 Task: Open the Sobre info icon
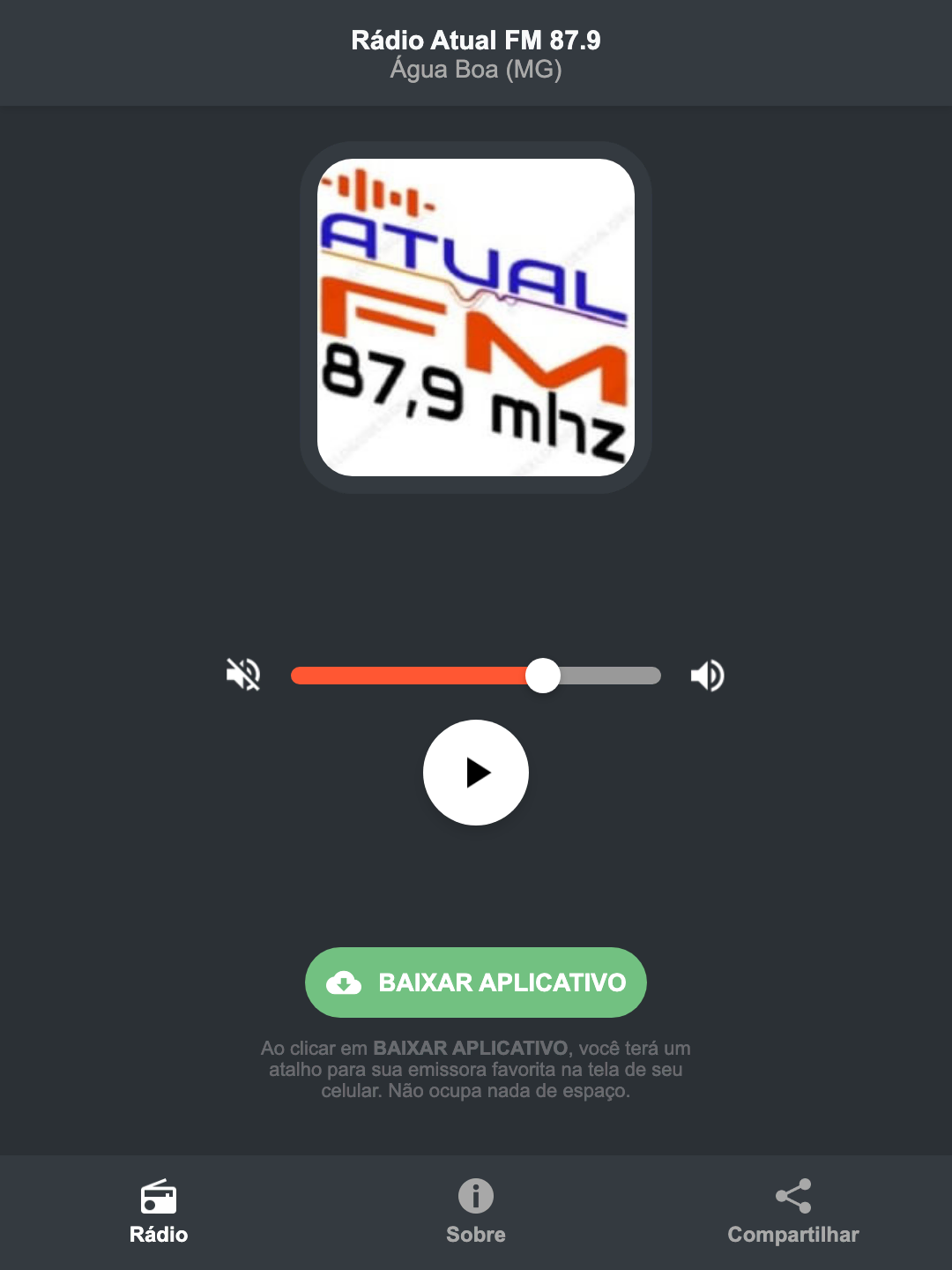[x=476, y=1198]
